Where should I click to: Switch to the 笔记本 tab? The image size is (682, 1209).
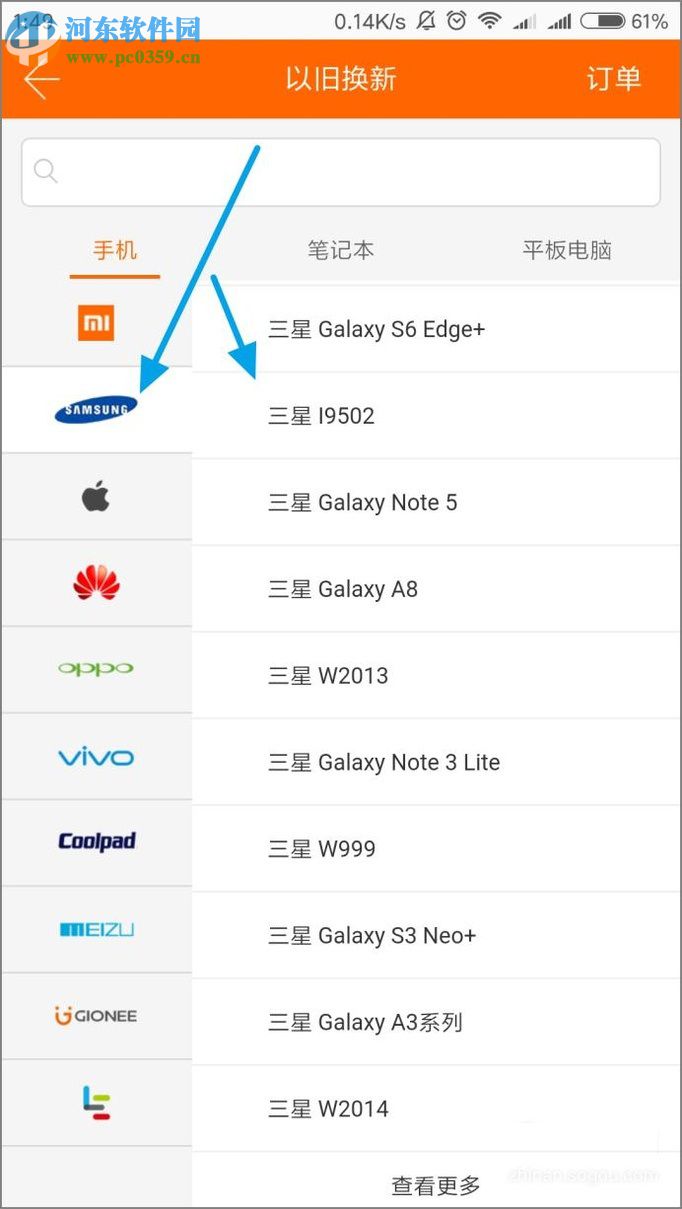coord(341,250)
